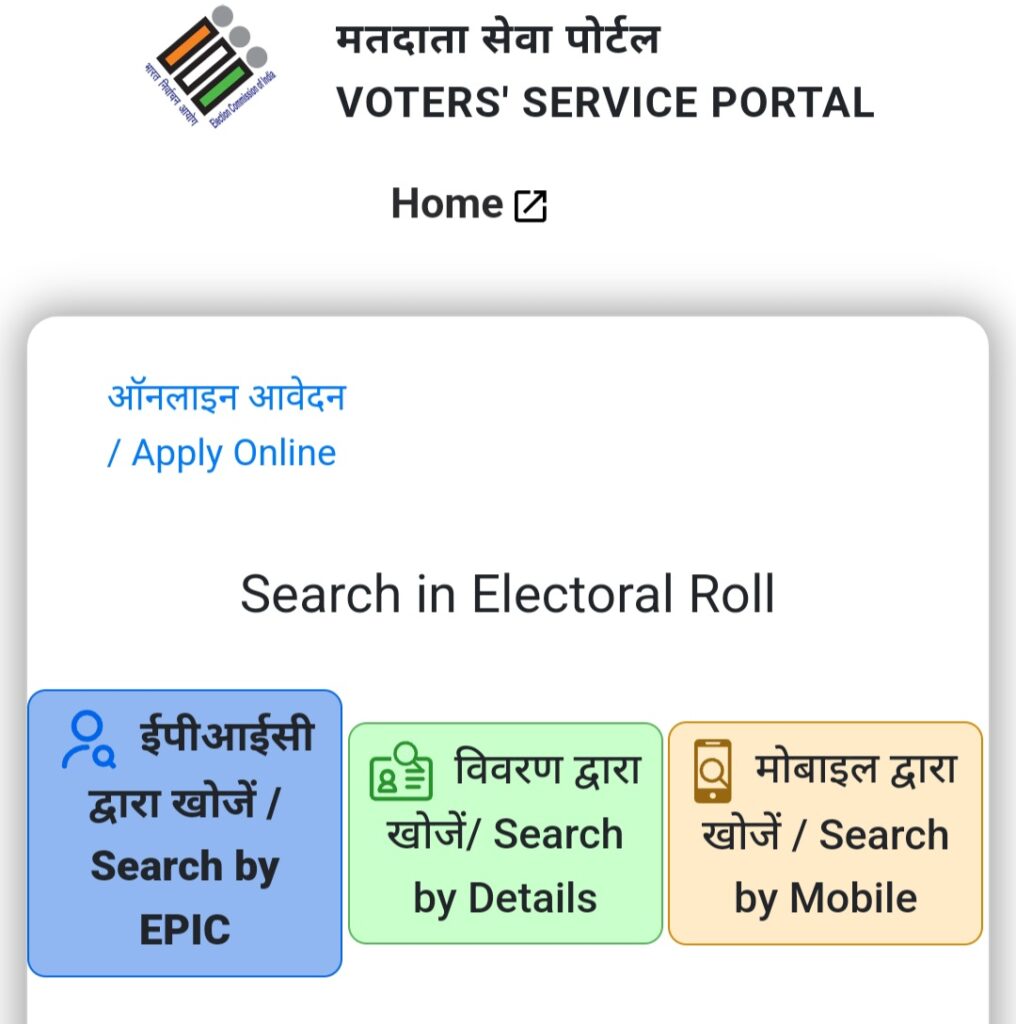Switch to Search by Mobile tab
The image size is (1016, 1024).
[x=825, y=833]
